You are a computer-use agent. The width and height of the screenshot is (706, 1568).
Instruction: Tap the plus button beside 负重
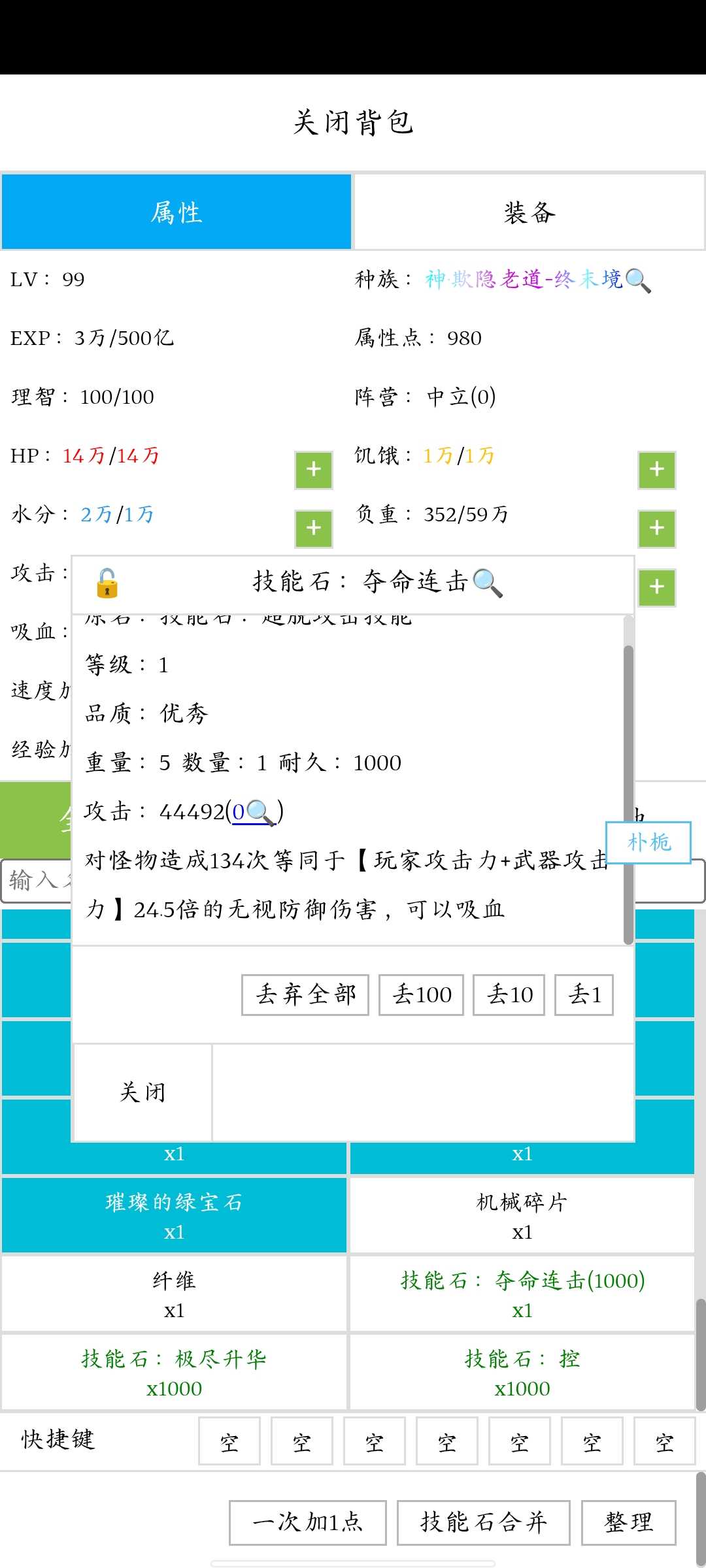pos(657,529)
